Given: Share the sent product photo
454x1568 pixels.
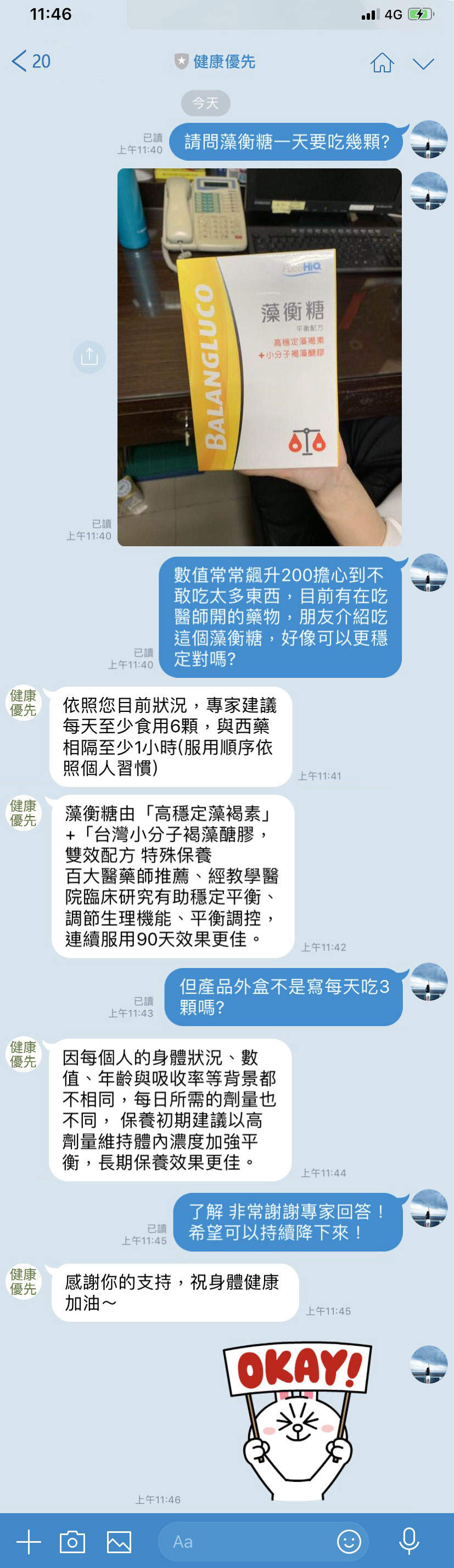Looking at the screenshot, I should [89, 356].
